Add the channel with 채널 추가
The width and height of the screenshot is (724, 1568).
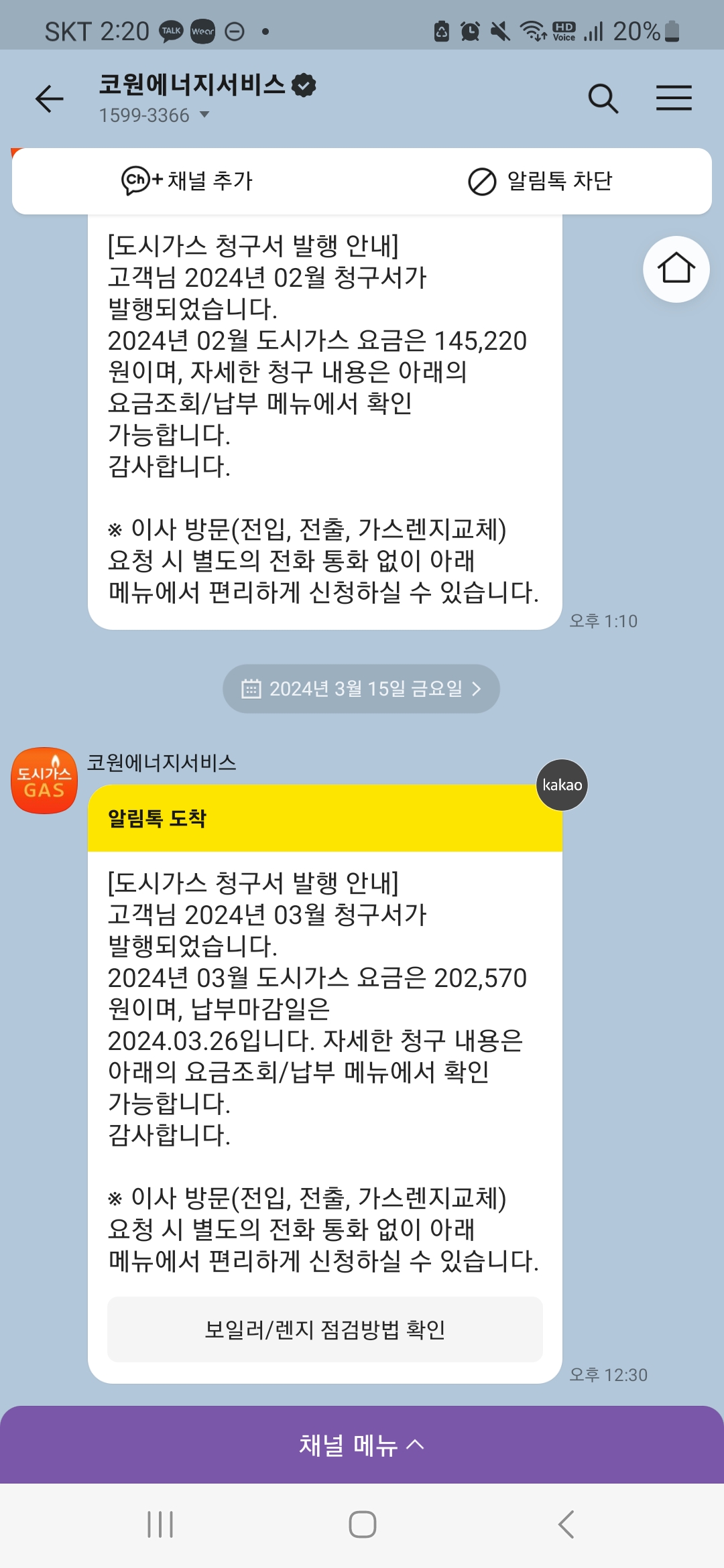coord(187,181)
